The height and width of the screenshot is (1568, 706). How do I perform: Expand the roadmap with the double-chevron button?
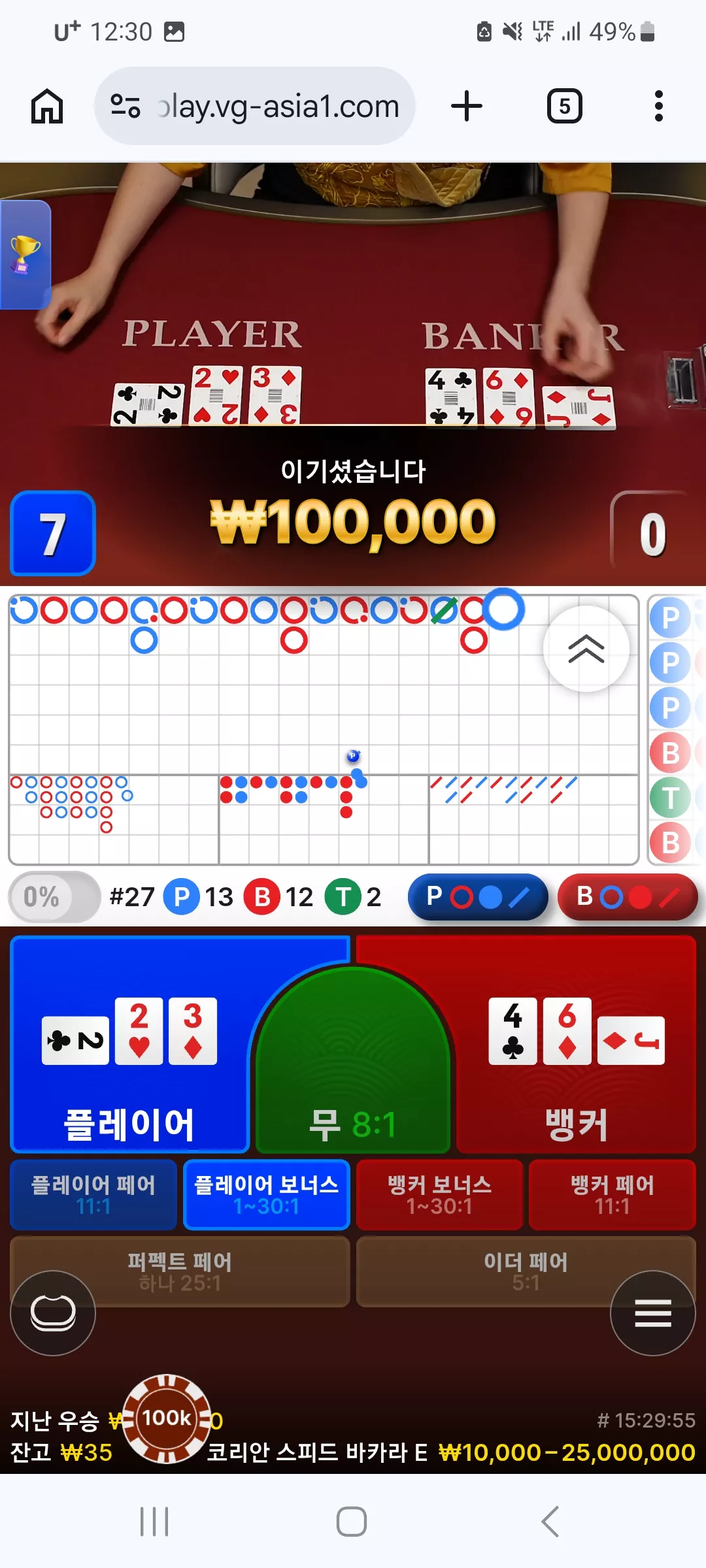pos(586,649)
